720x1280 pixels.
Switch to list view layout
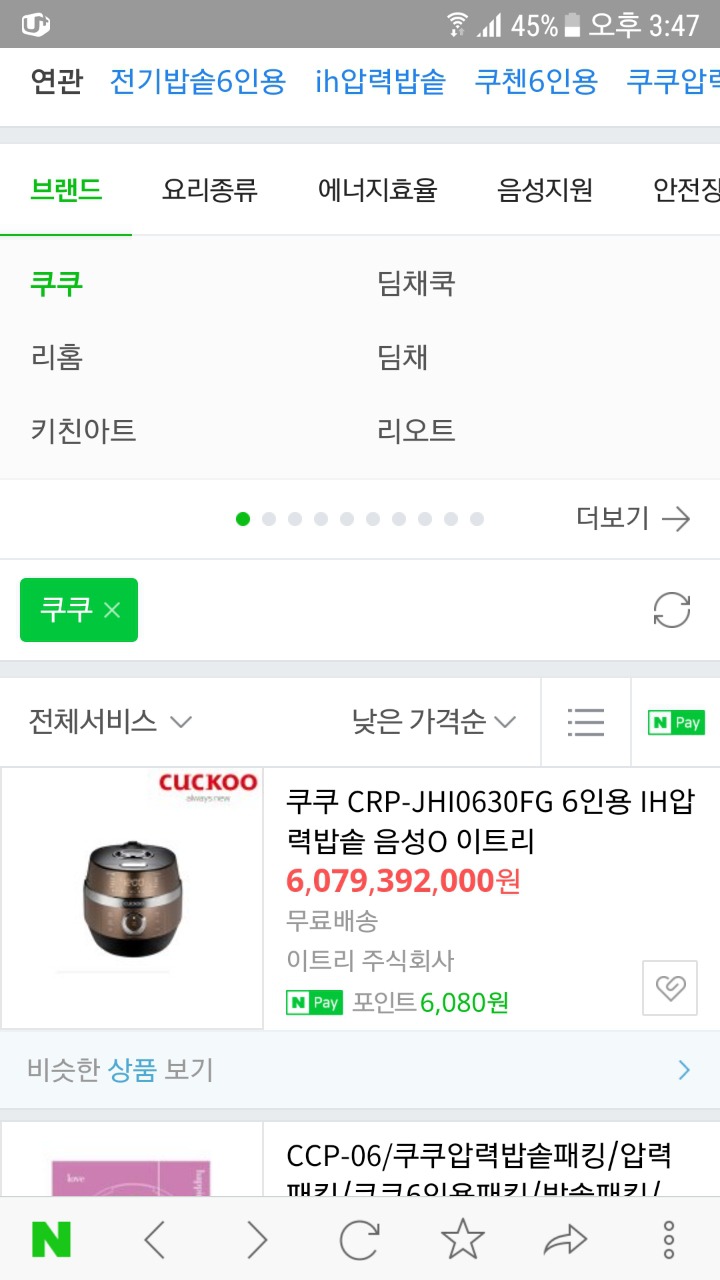585,722
